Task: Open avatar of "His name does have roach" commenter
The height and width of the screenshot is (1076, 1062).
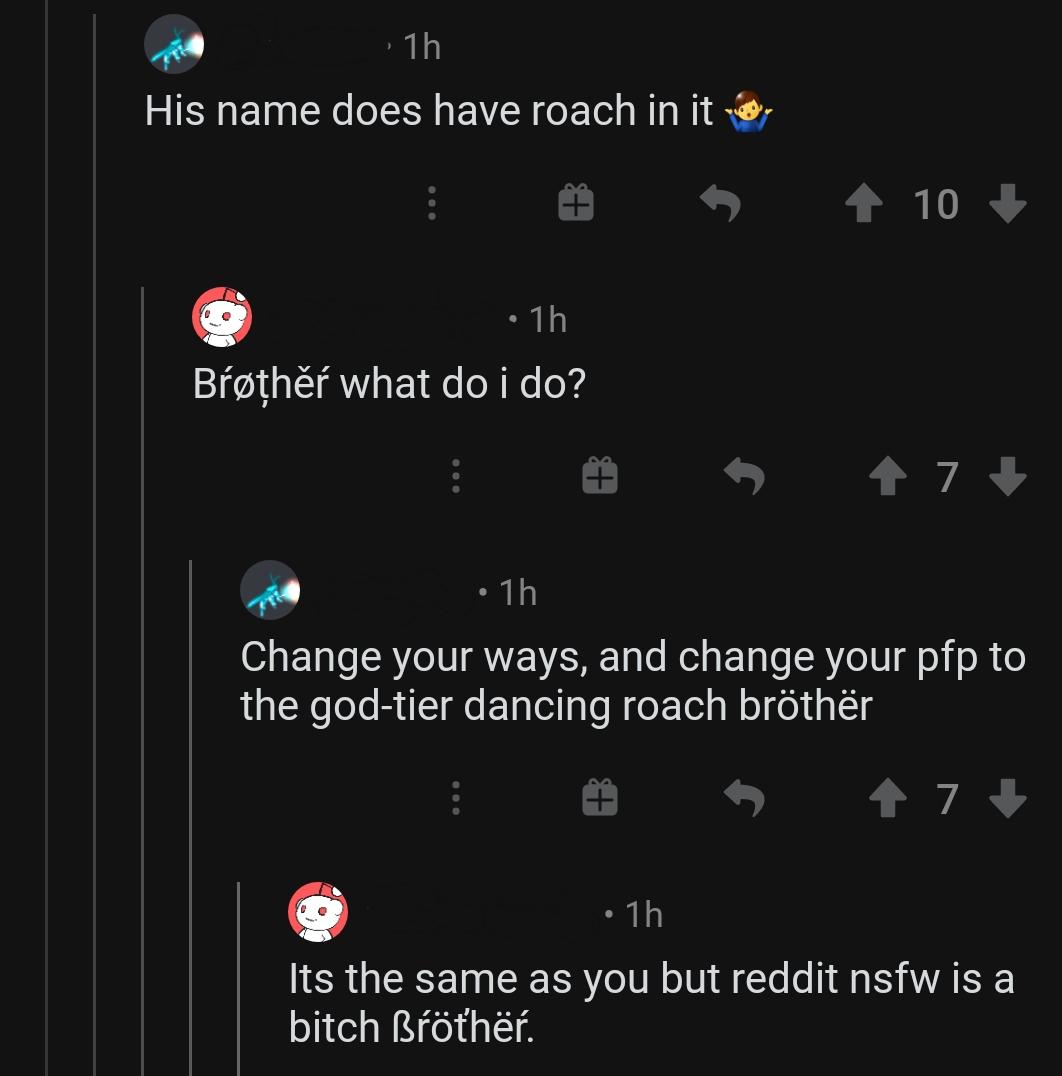Action: (174, 44)
